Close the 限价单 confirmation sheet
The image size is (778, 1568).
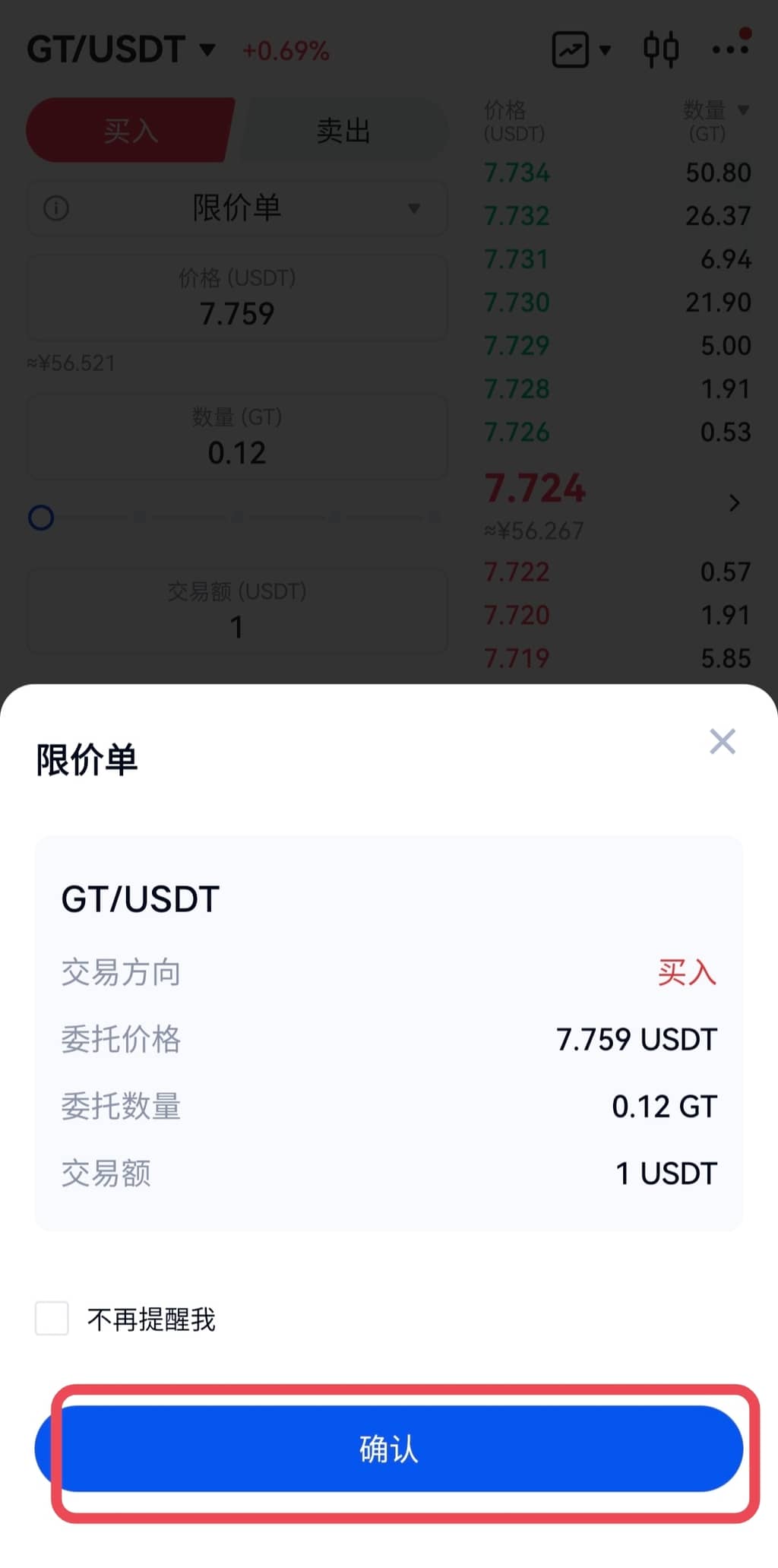(722, 741)
